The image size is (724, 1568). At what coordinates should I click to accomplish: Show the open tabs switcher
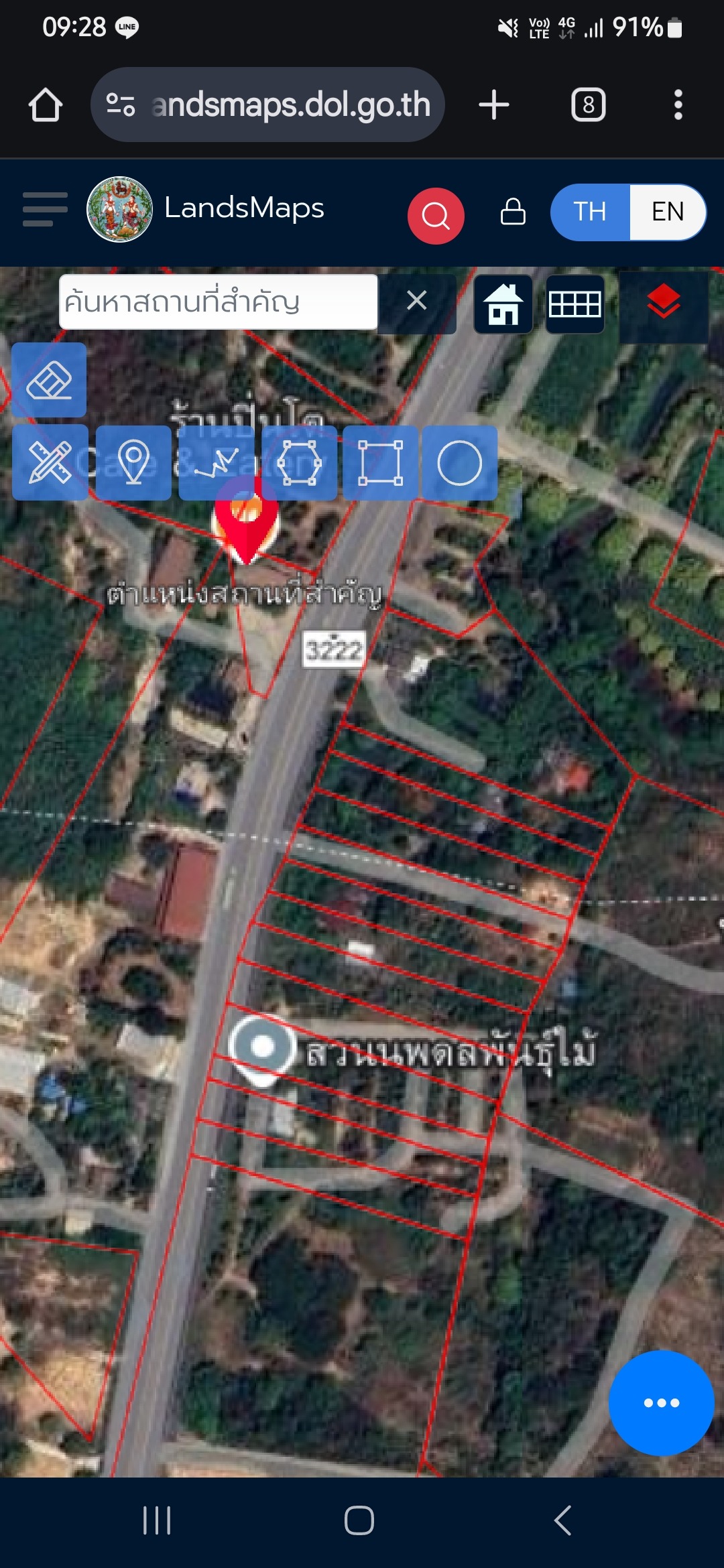coord(588,105)
